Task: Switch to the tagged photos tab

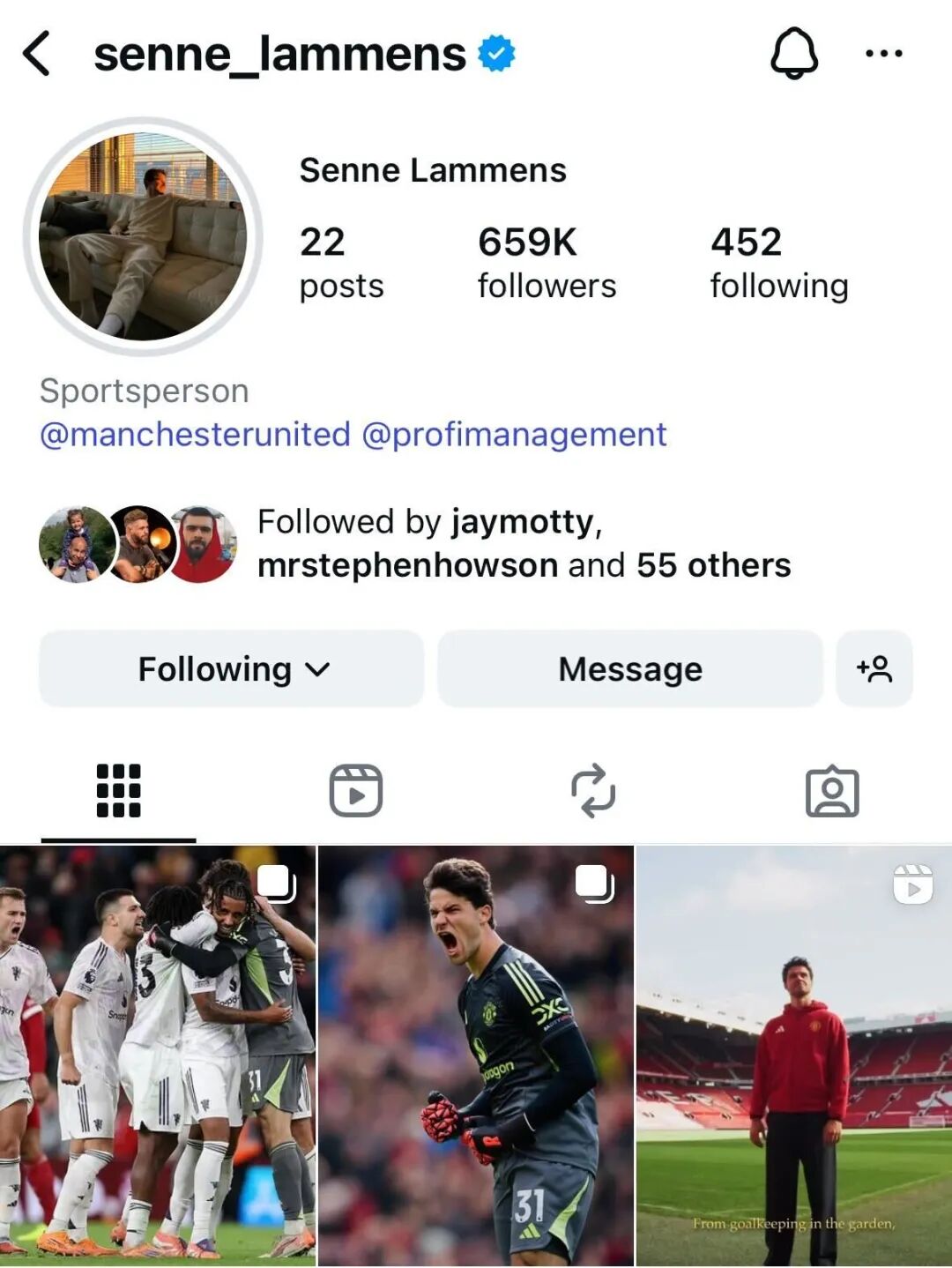Action: (x=832, y=790)
